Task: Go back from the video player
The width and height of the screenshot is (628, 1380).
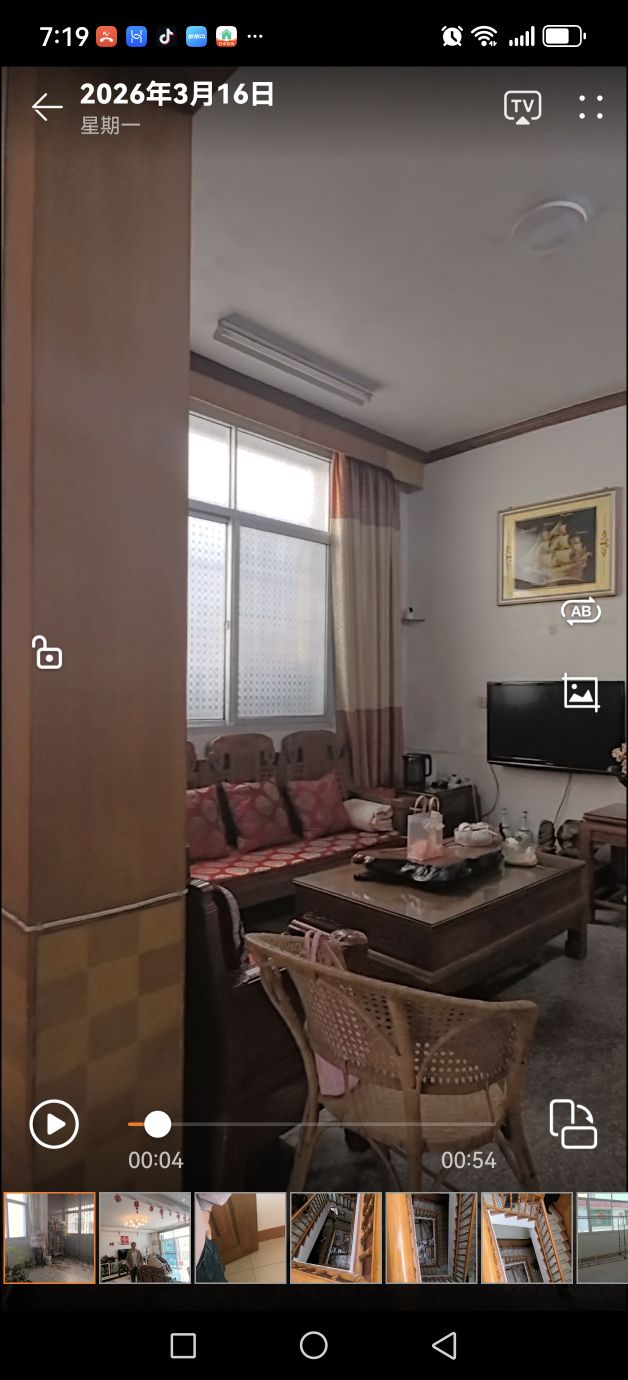Action: coord(46,107)
